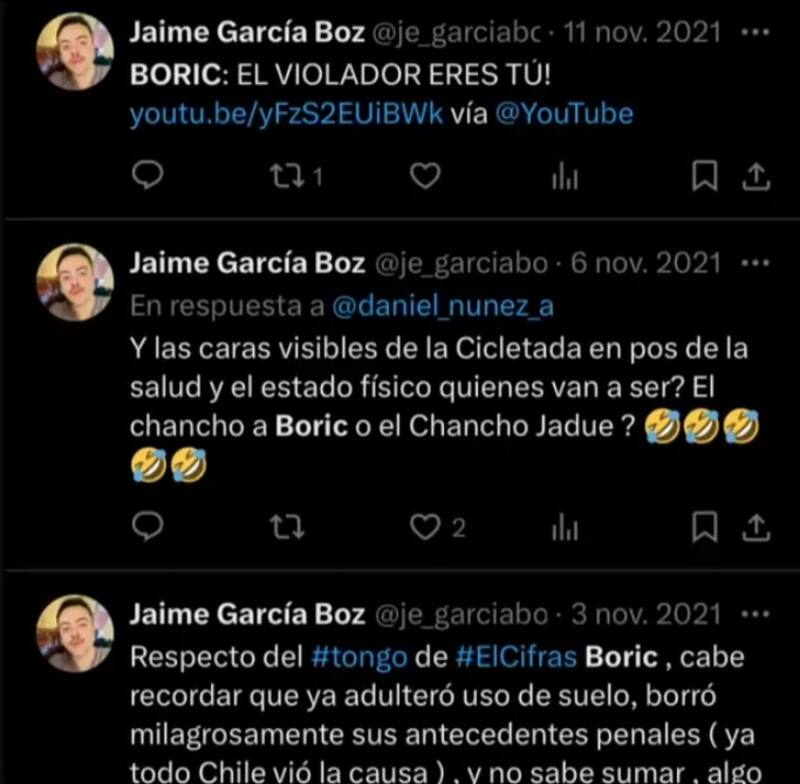800x784 pixels.
Task: Share the 11 nov. 2021 tweet
Action: coord(758,177)
